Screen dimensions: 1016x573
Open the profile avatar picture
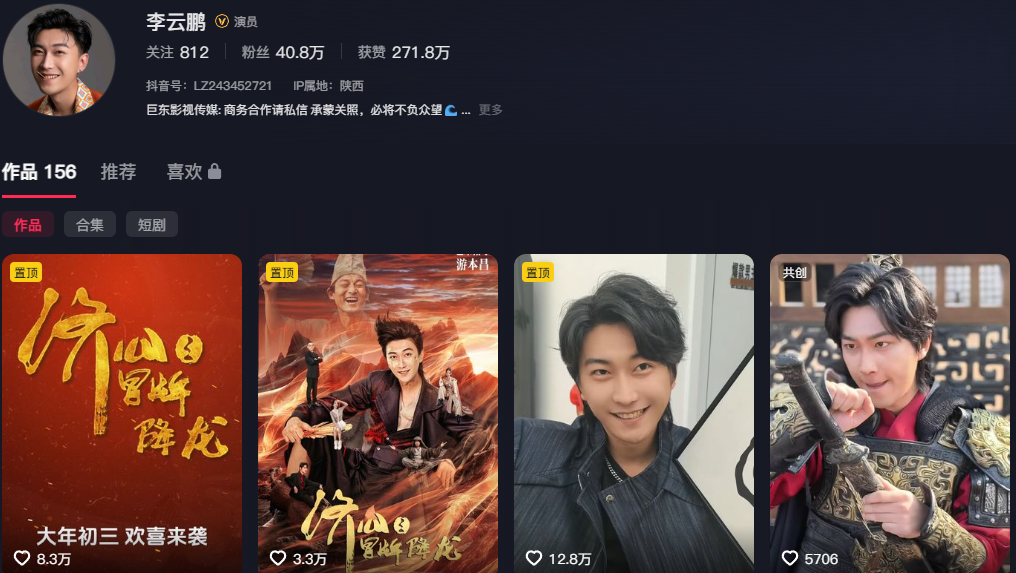pos(58,59)
